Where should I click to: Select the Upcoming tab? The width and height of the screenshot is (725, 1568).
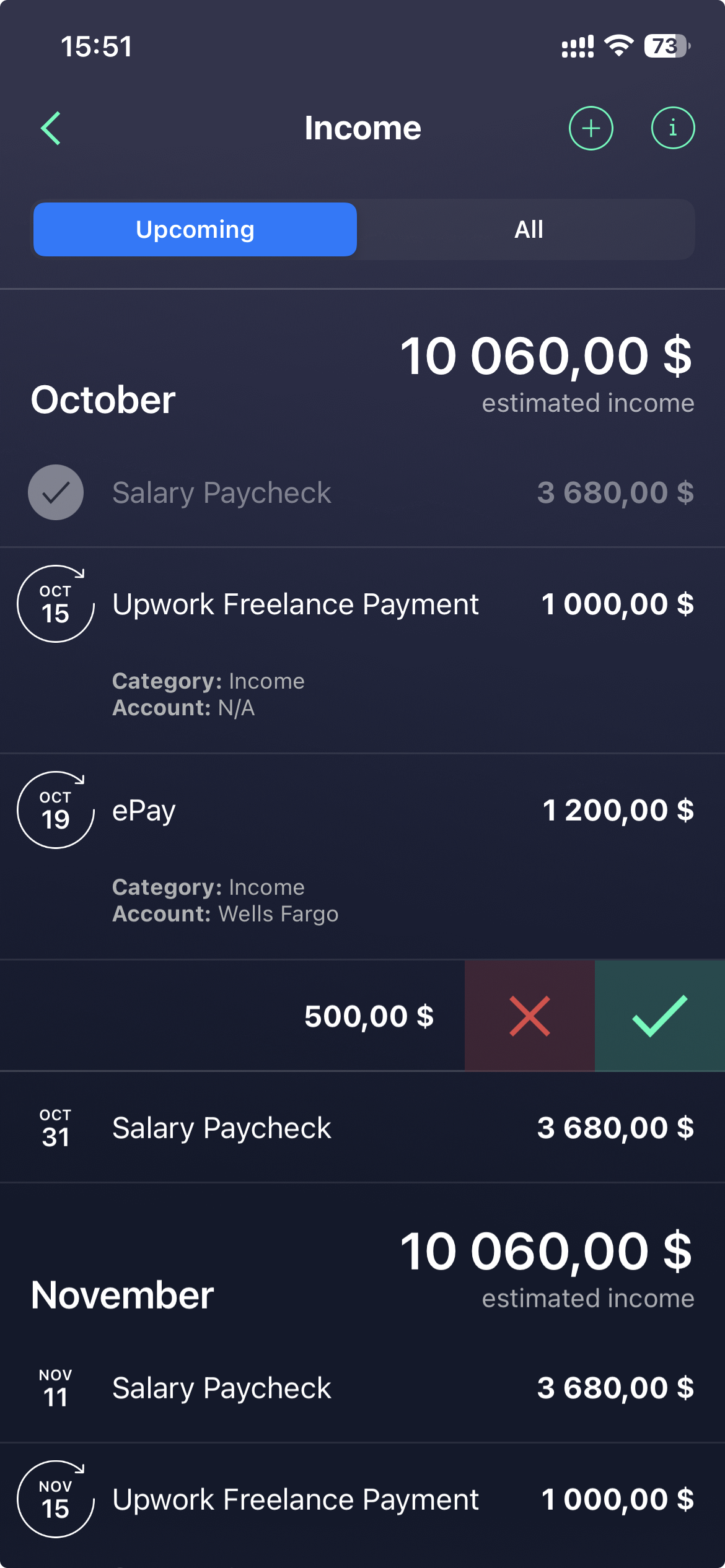tap(195, 229)
